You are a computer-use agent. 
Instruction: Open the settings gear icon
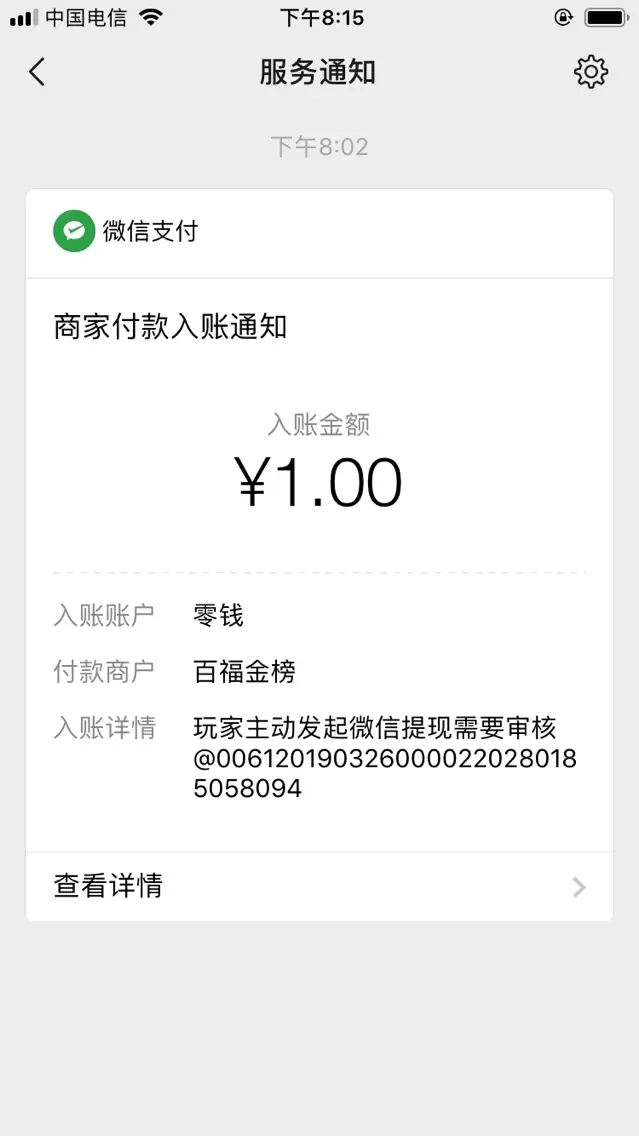tap(590, 72)
